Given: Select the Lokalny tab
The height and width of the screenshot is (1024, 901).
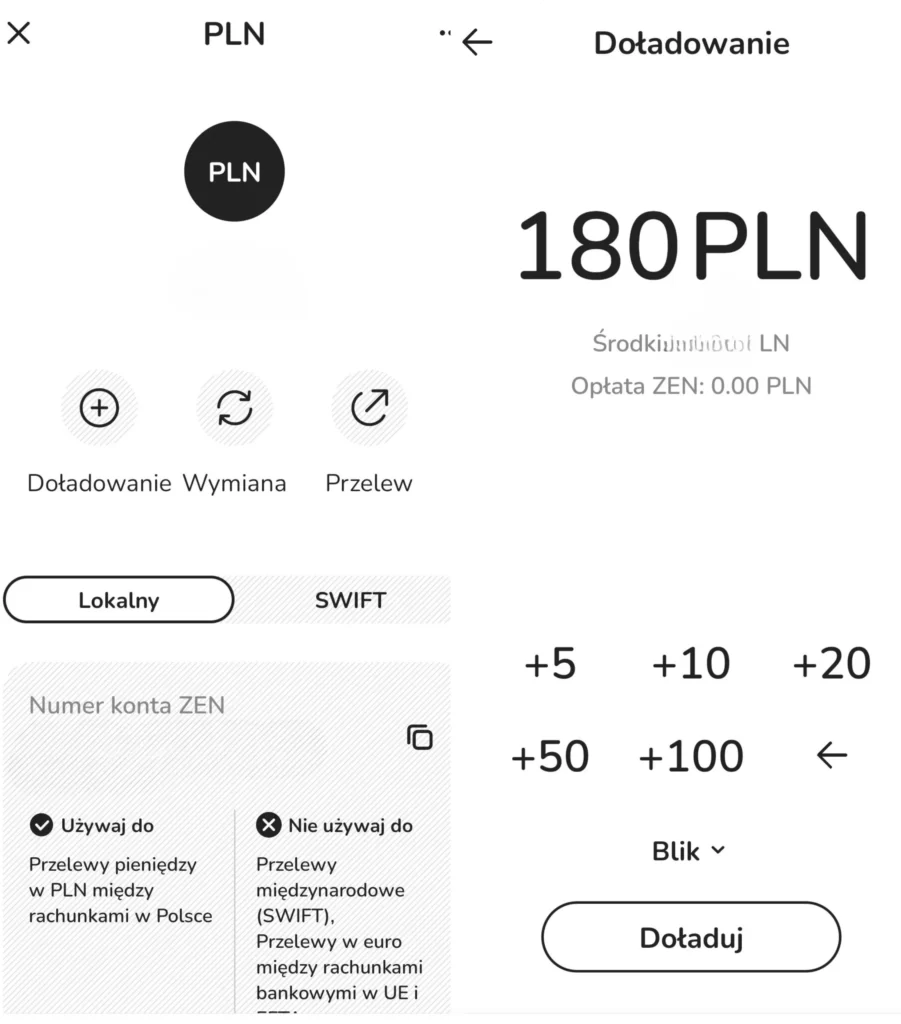Looking at the screenshot, I should coord(118,600).
